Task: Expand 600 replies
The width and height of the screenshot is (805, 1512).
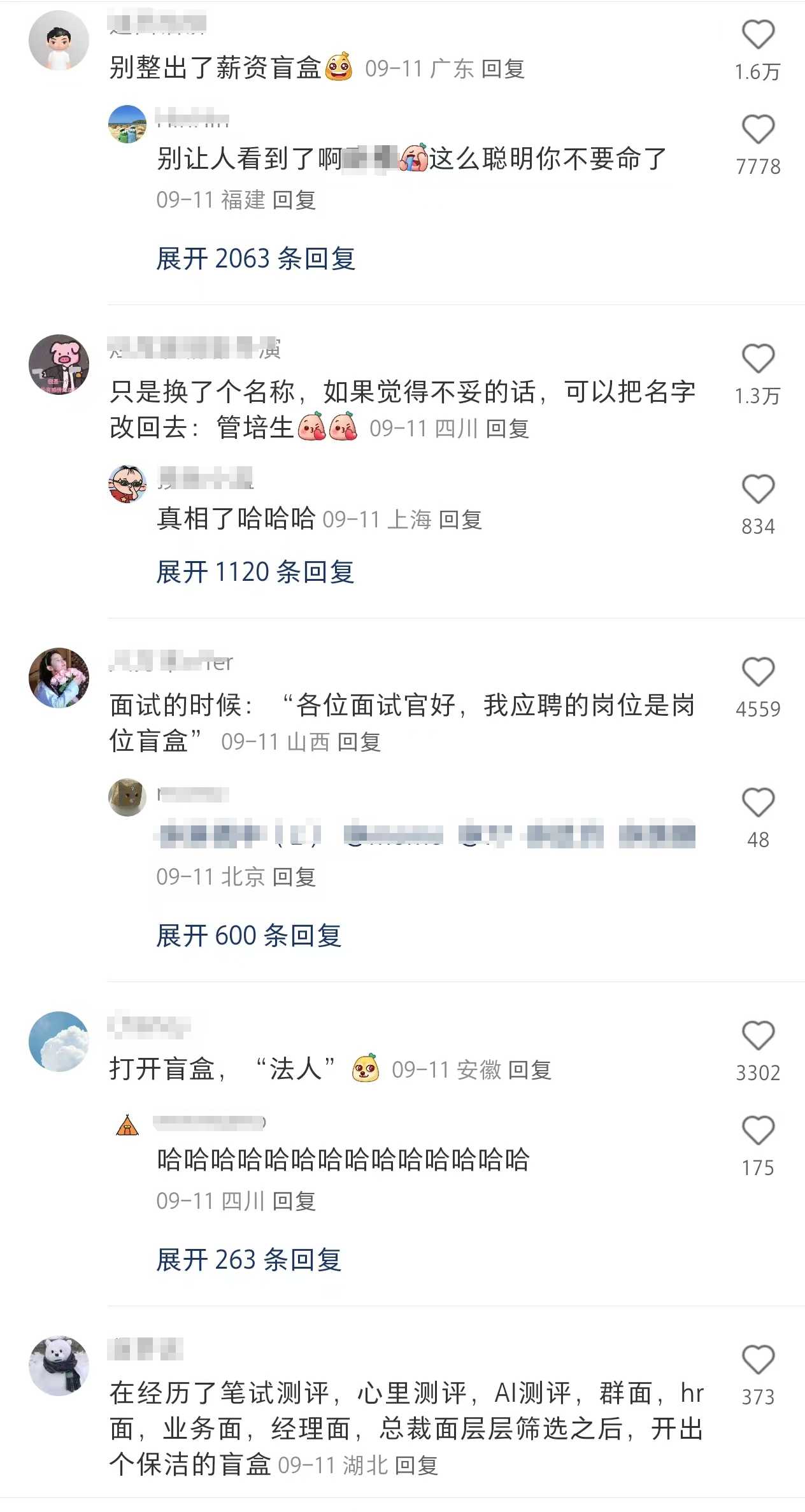Action: point(248,936)
